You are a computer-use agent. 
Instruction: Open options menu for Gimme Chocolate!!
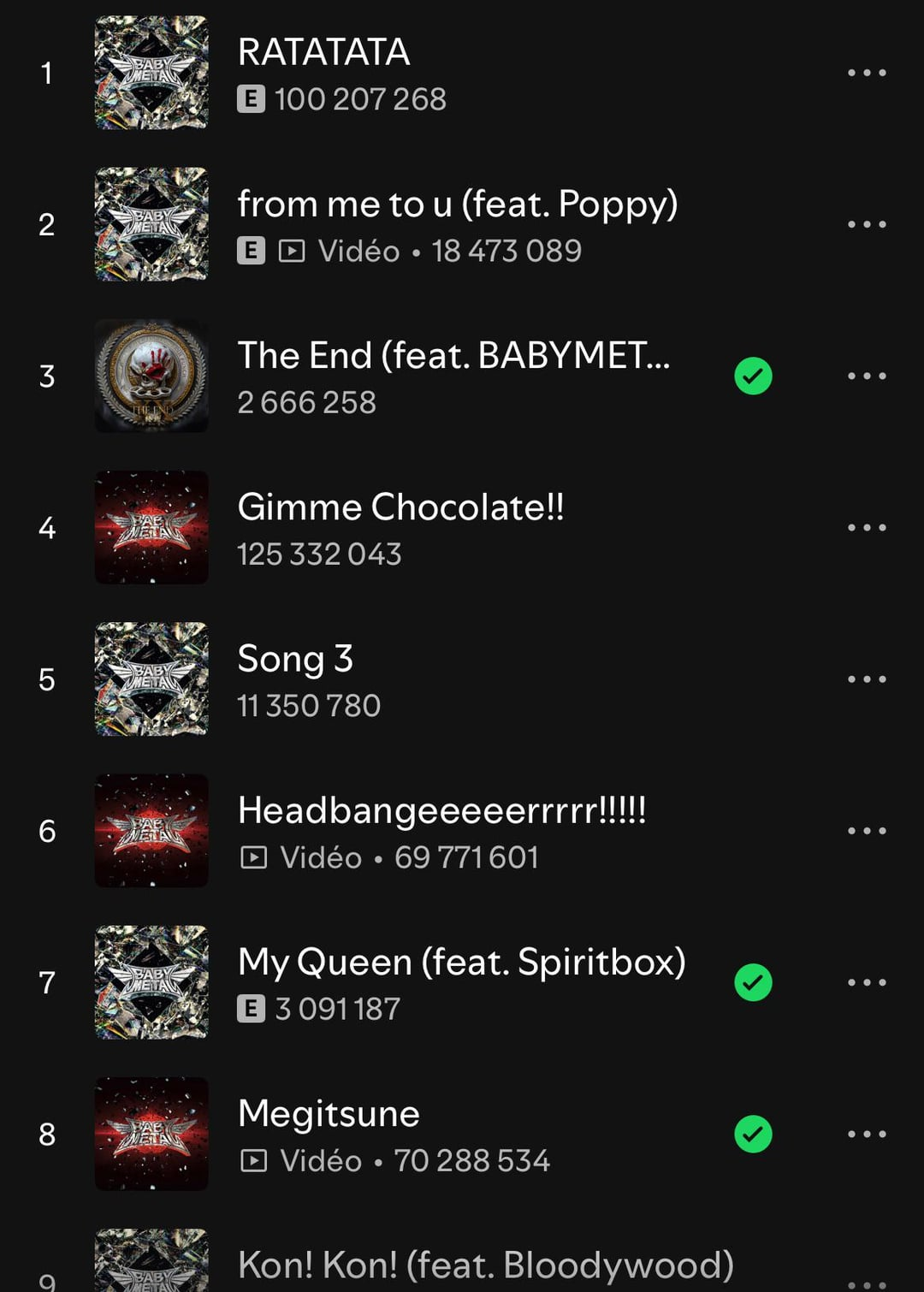tap(866, 527)
